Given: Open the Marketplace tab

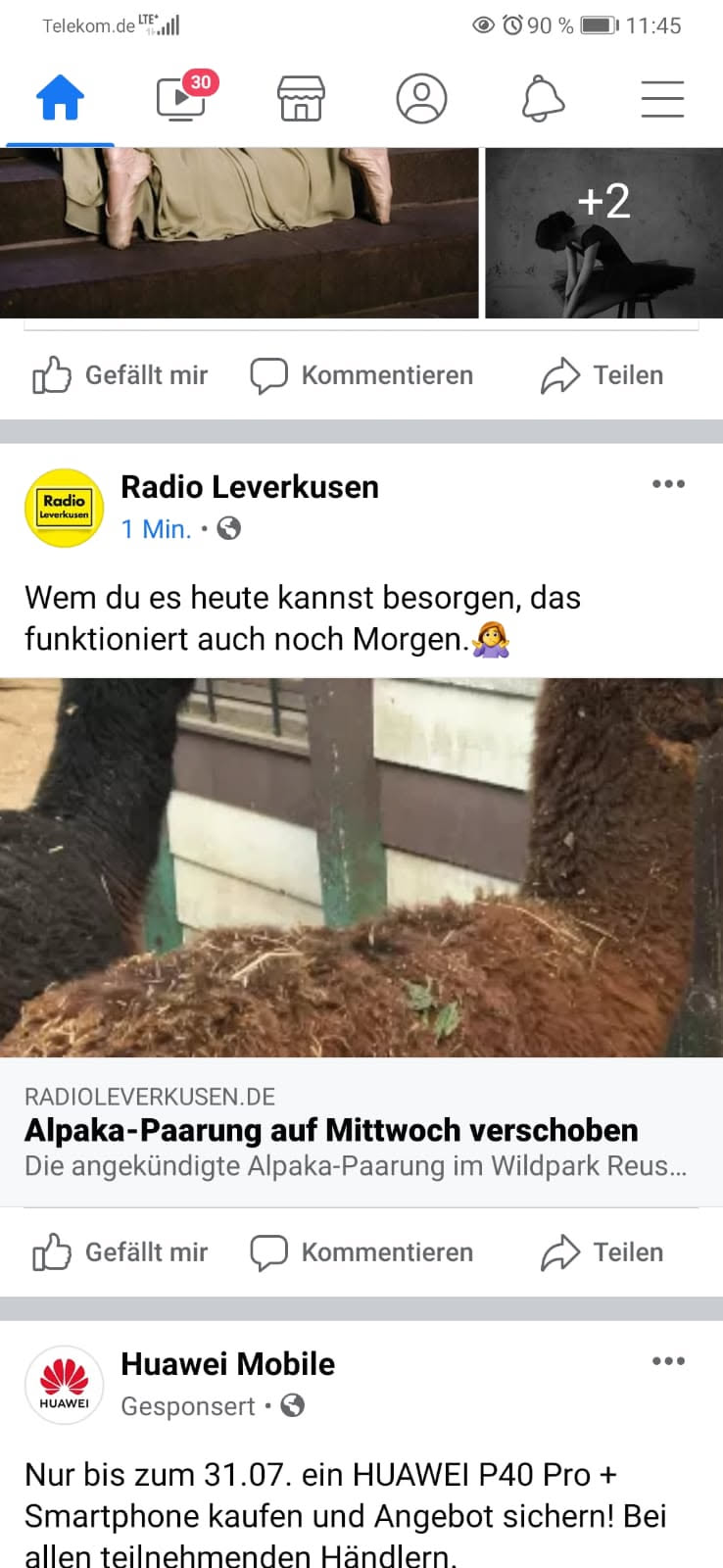Looking at the screenshot, I should (x=301, y=99).
